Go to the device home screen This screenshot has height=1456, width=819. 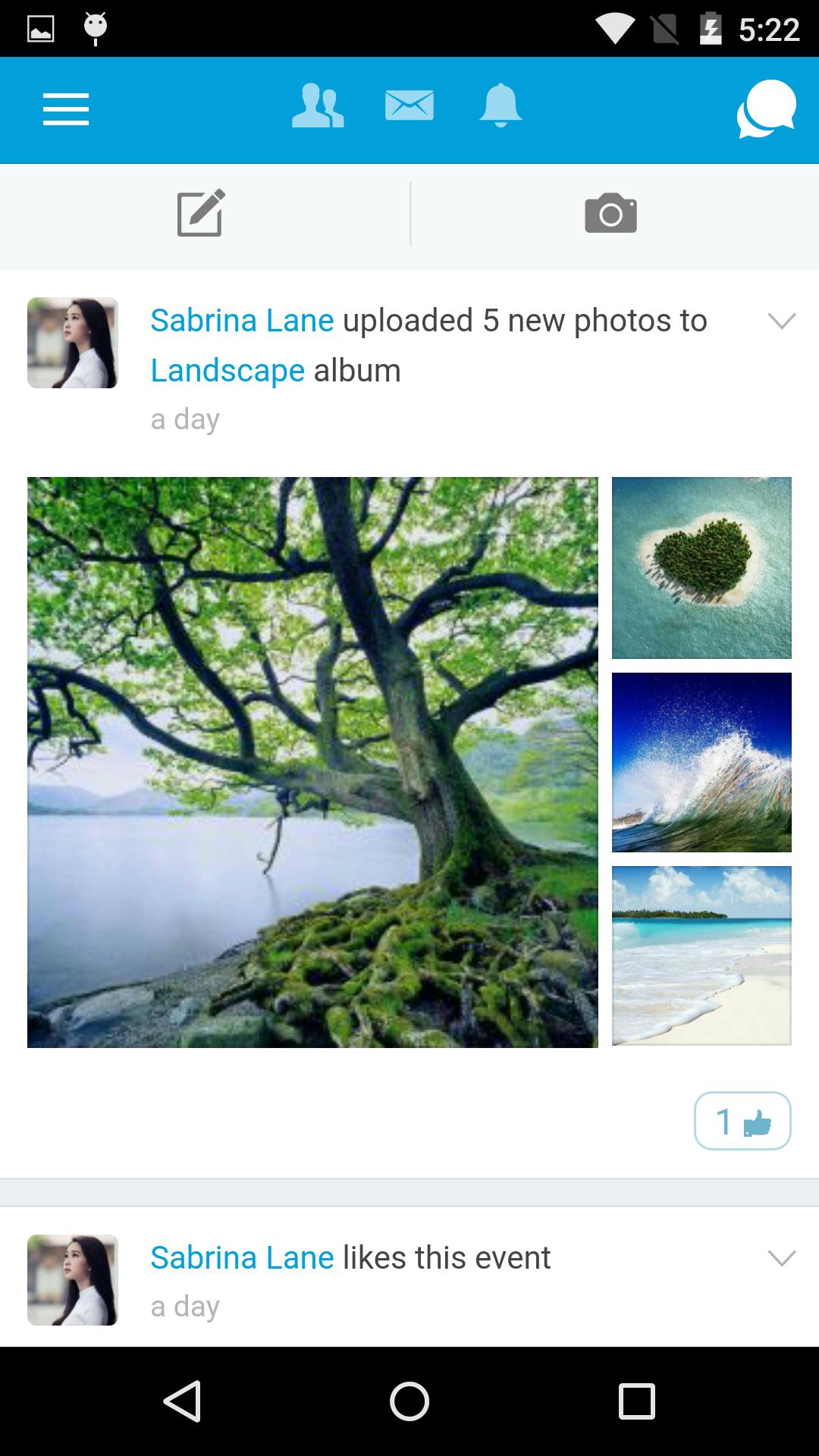pyautogui.click(x=409, y=1401)
